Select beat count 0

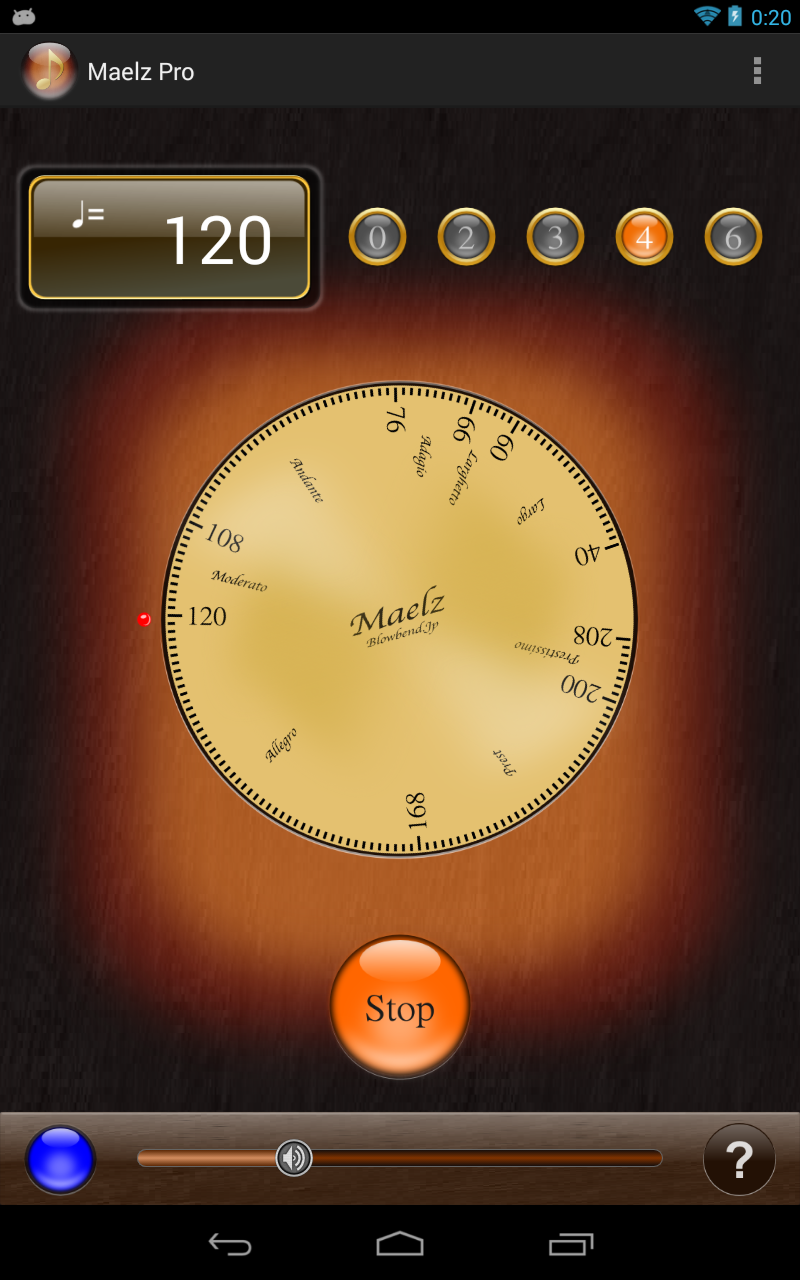(x=377, y=237)
